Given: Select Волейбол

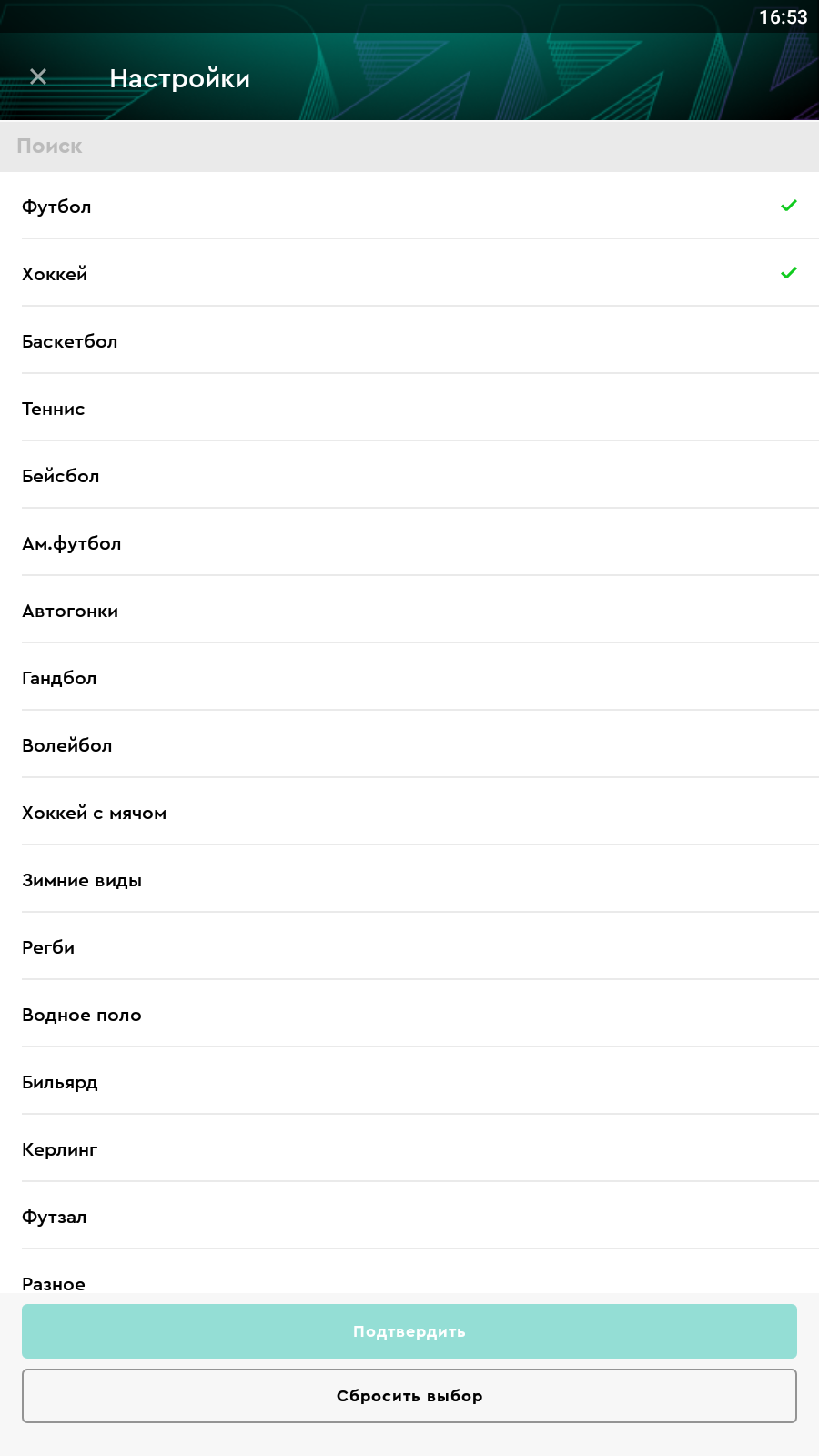Looking at the screenshot, I should coord(409,745).
